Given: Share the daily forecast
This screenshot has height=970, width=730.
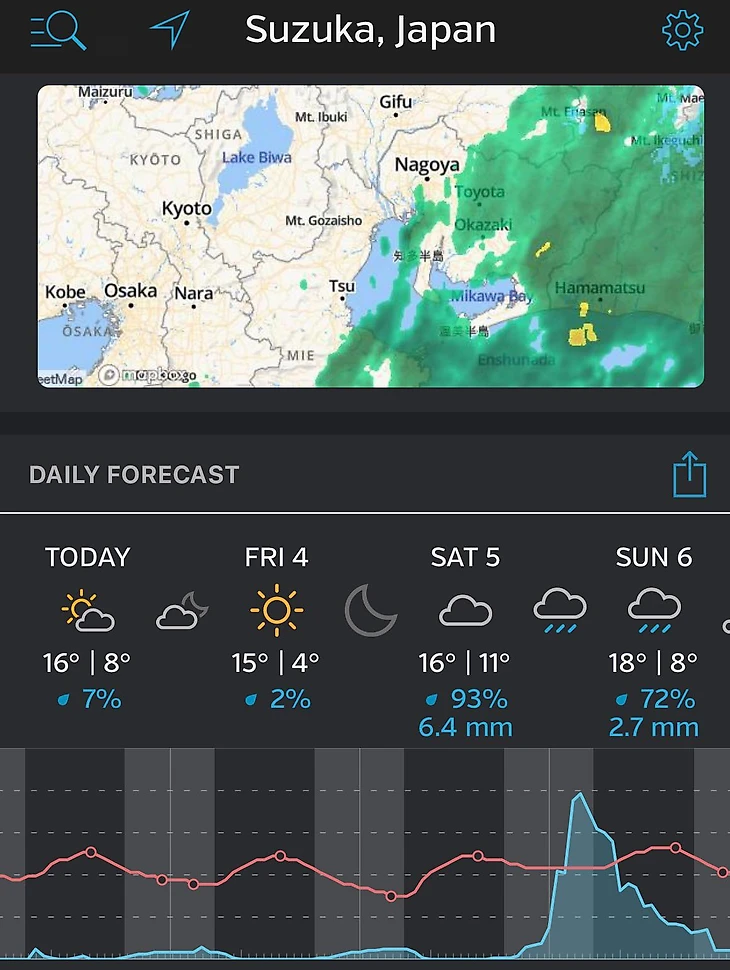Looking at the screenshot, I should click(x=689, y=474).
